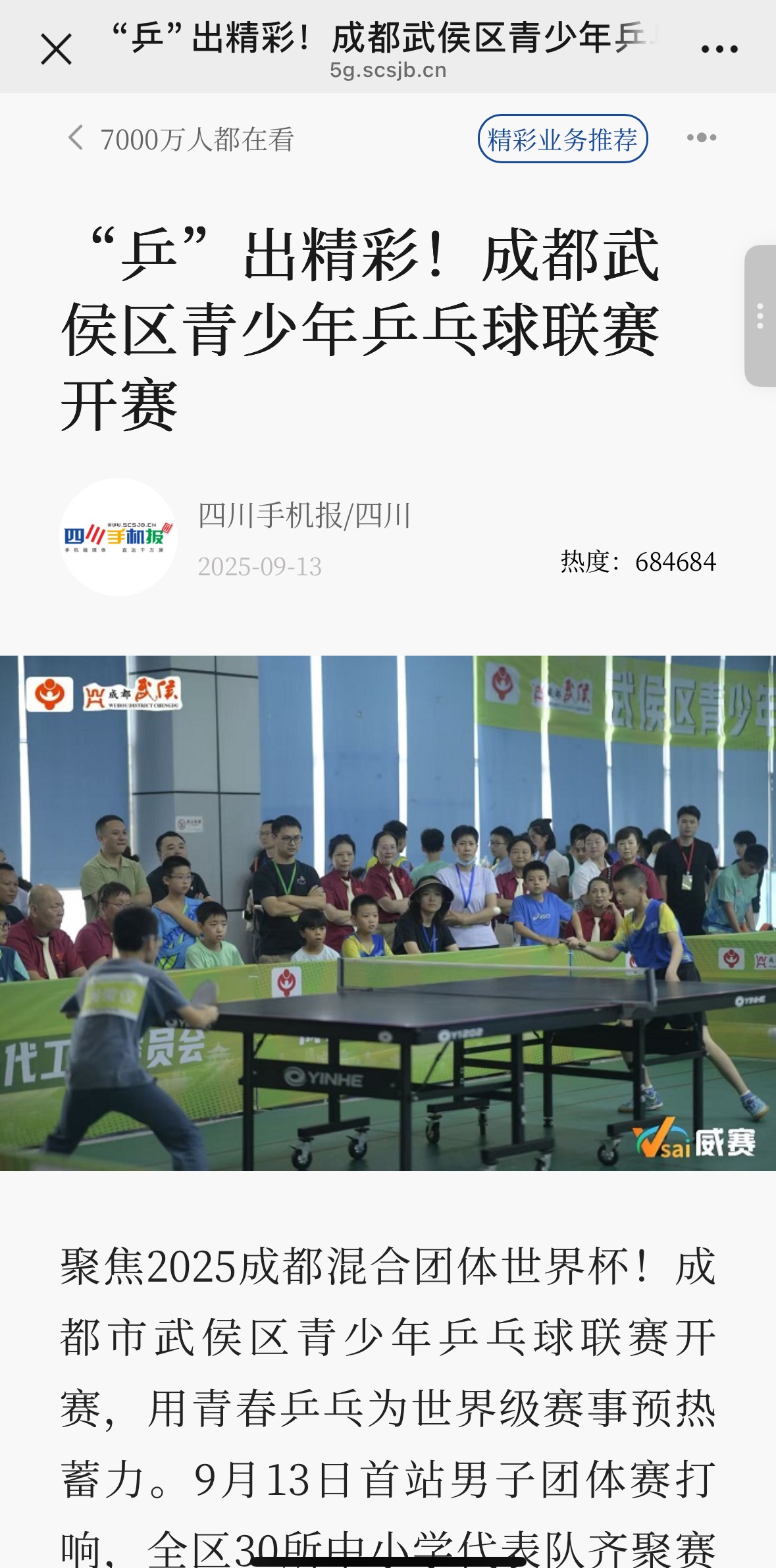Open the article's three-dot options
This screenshot has height=1568, width=776.
(x=701, y=138)
